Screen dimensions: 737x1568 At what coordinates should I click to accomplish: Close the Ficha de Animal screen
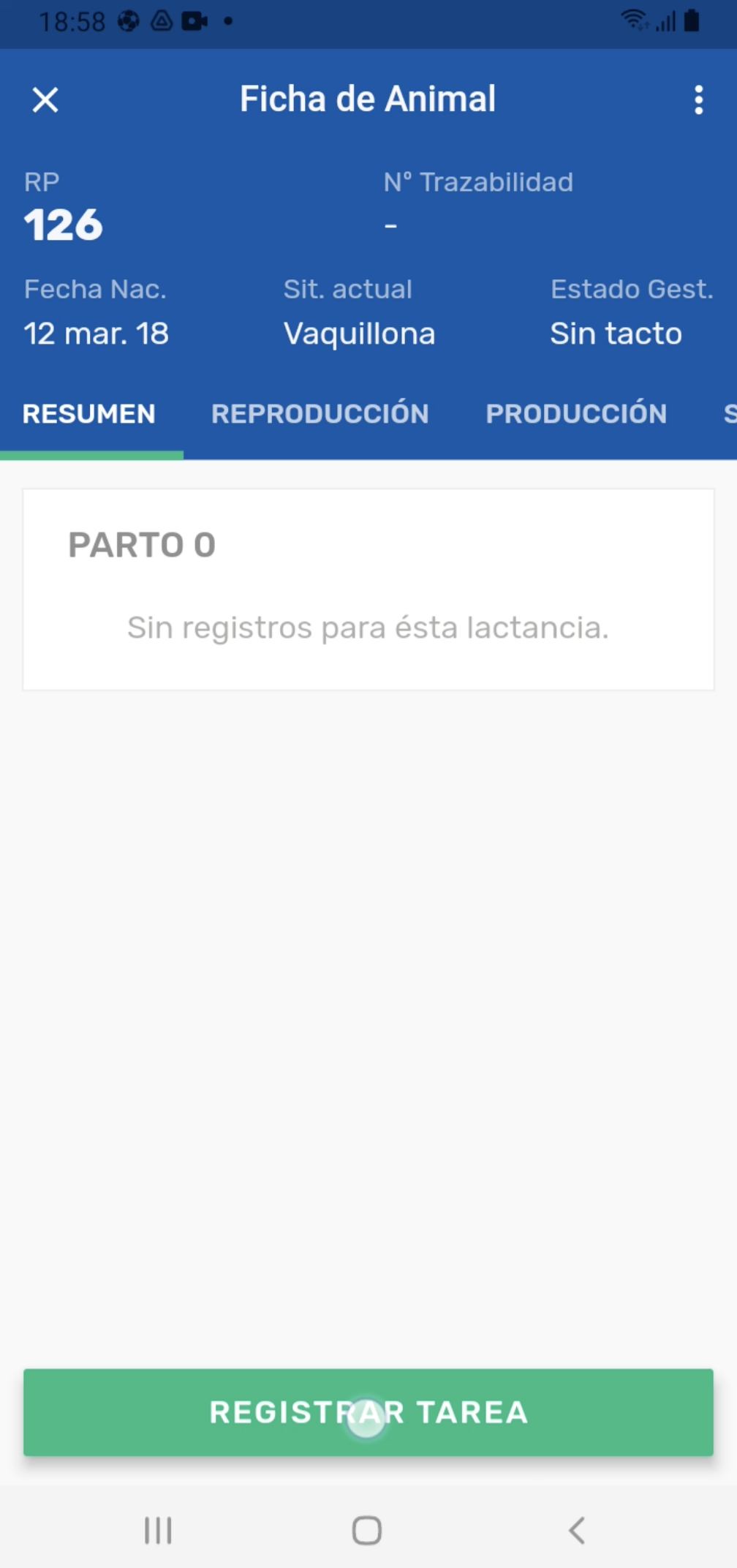tap(45, 99)
